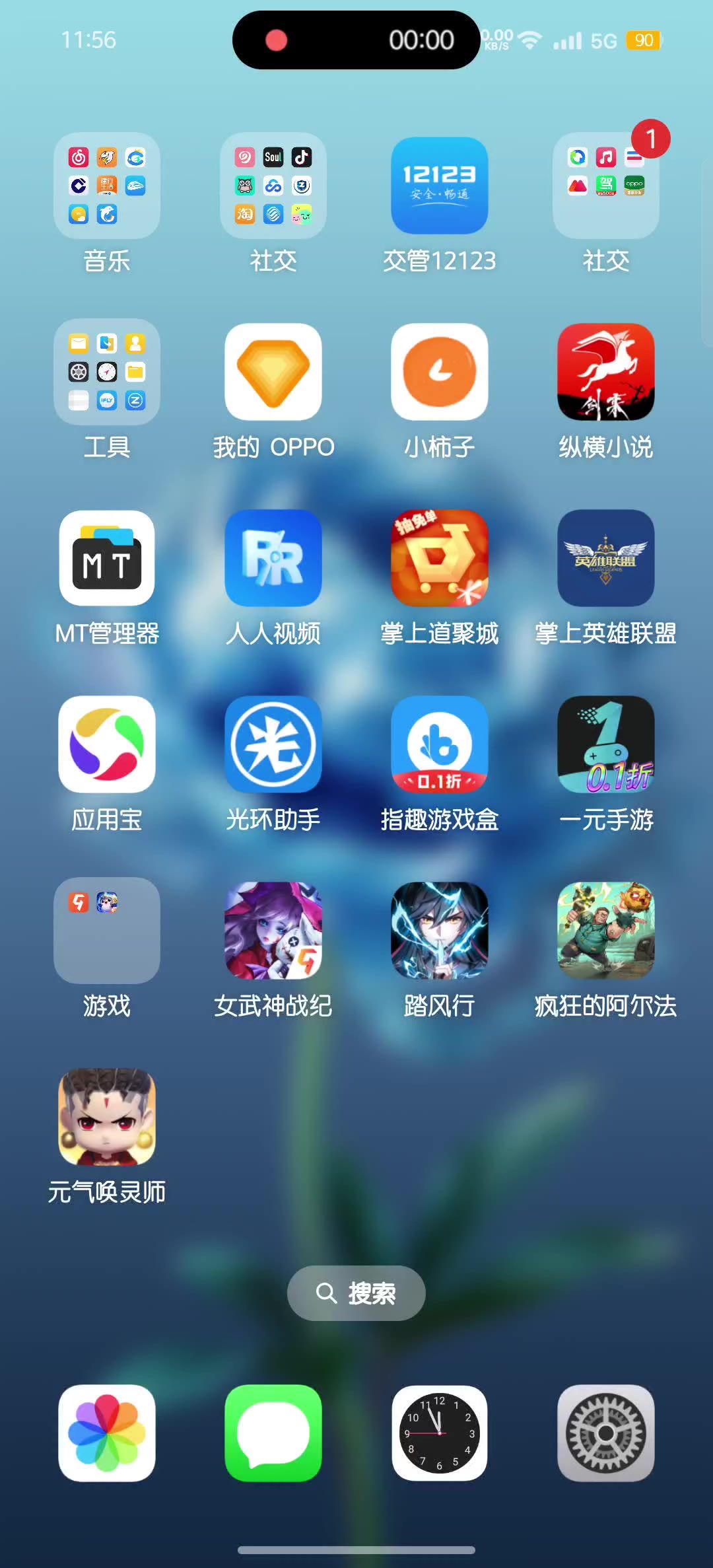Screen dimensions: 713x1568
Task: Launch 一元手游 app
Action: [x=606, y=744]
